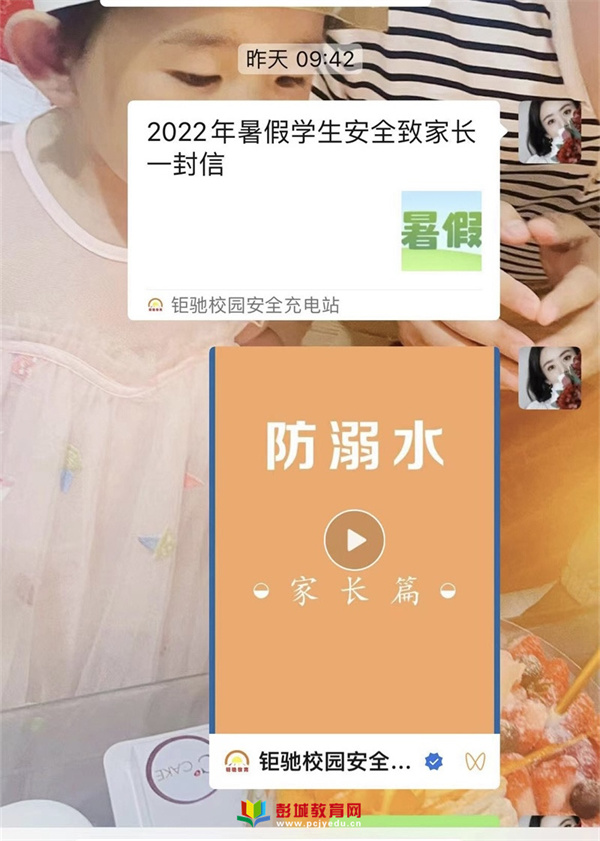Open the 2022年暑假学生安全致家长一封信 article card
The height and width of the screenshot is (841, 600).
pos(312,210)
